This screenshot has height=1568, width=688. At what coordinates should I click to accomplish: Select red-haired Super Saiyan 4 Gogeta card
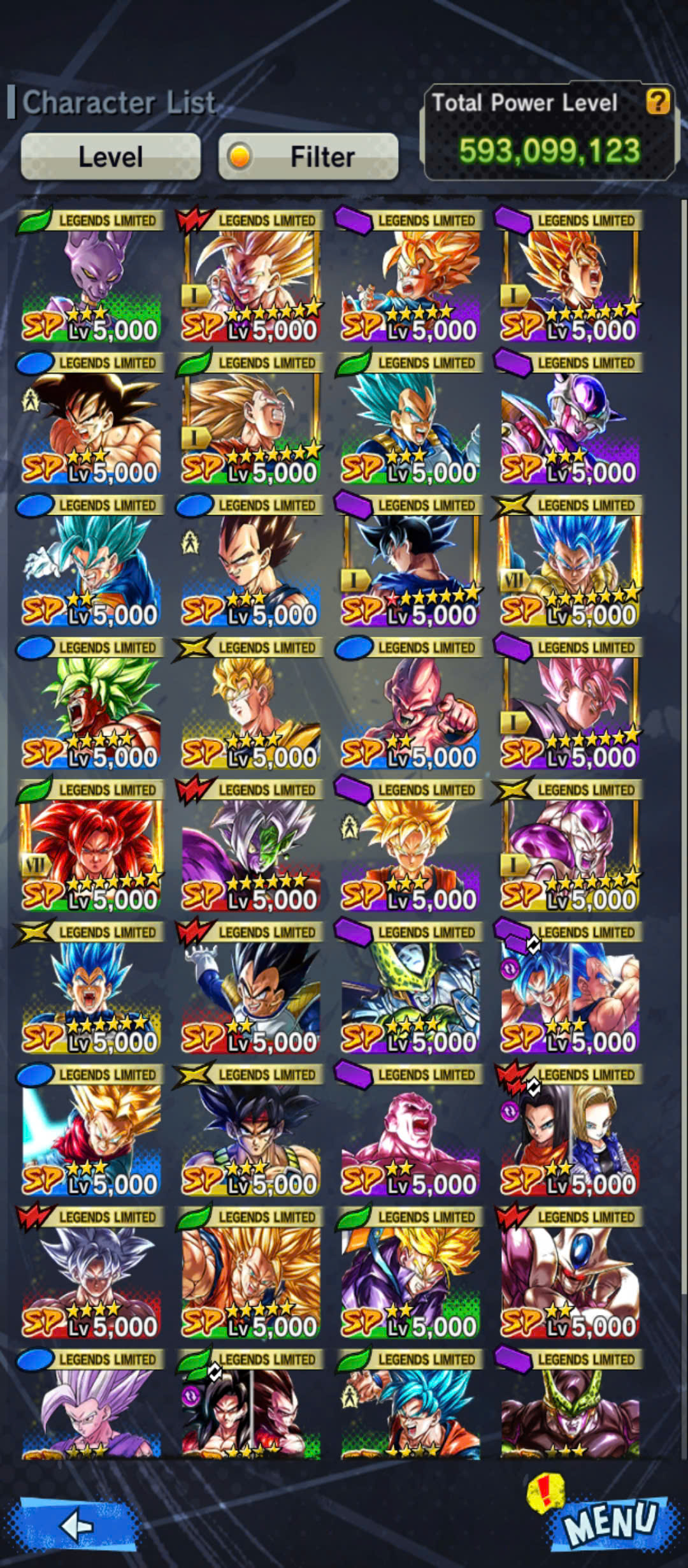coord(91,846)
